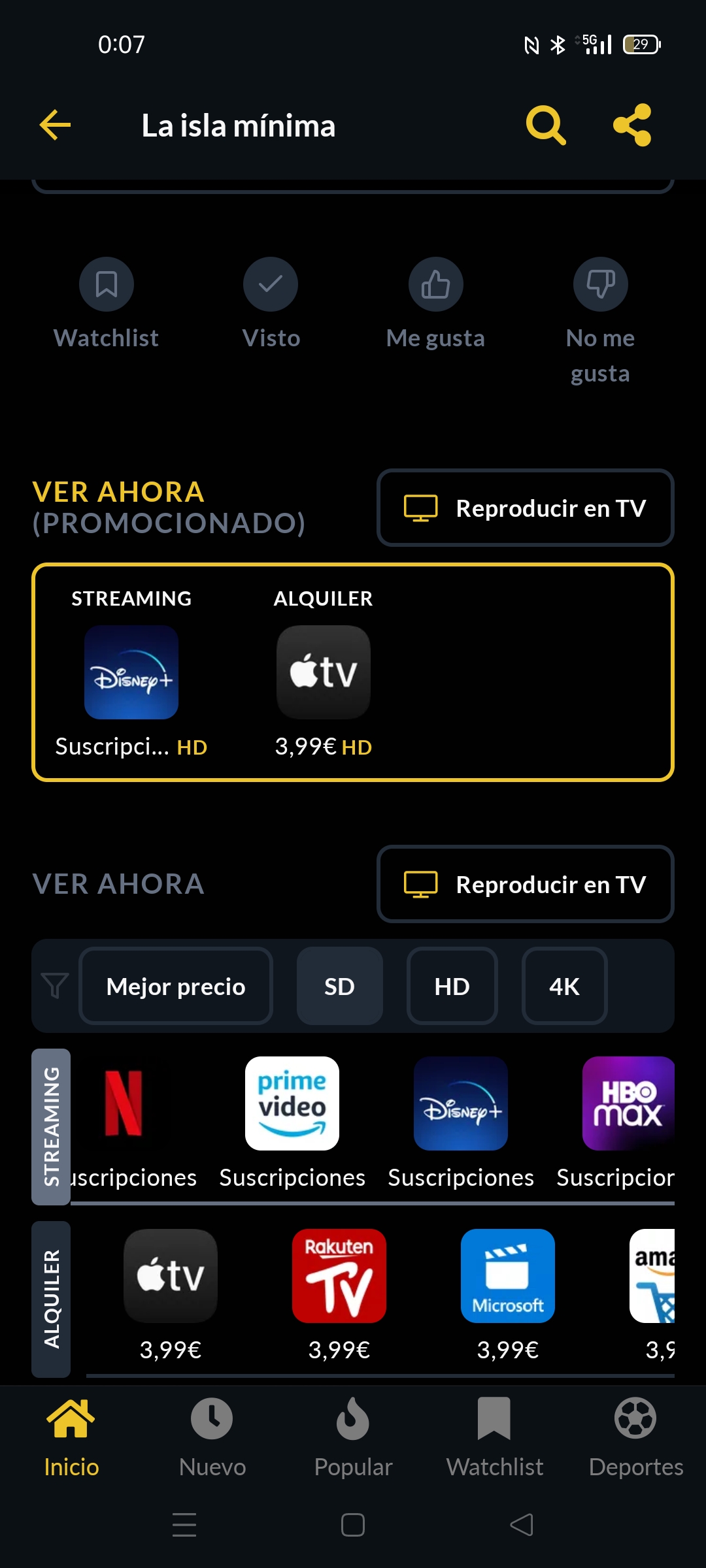Share La isla mínima

[632, 125]
